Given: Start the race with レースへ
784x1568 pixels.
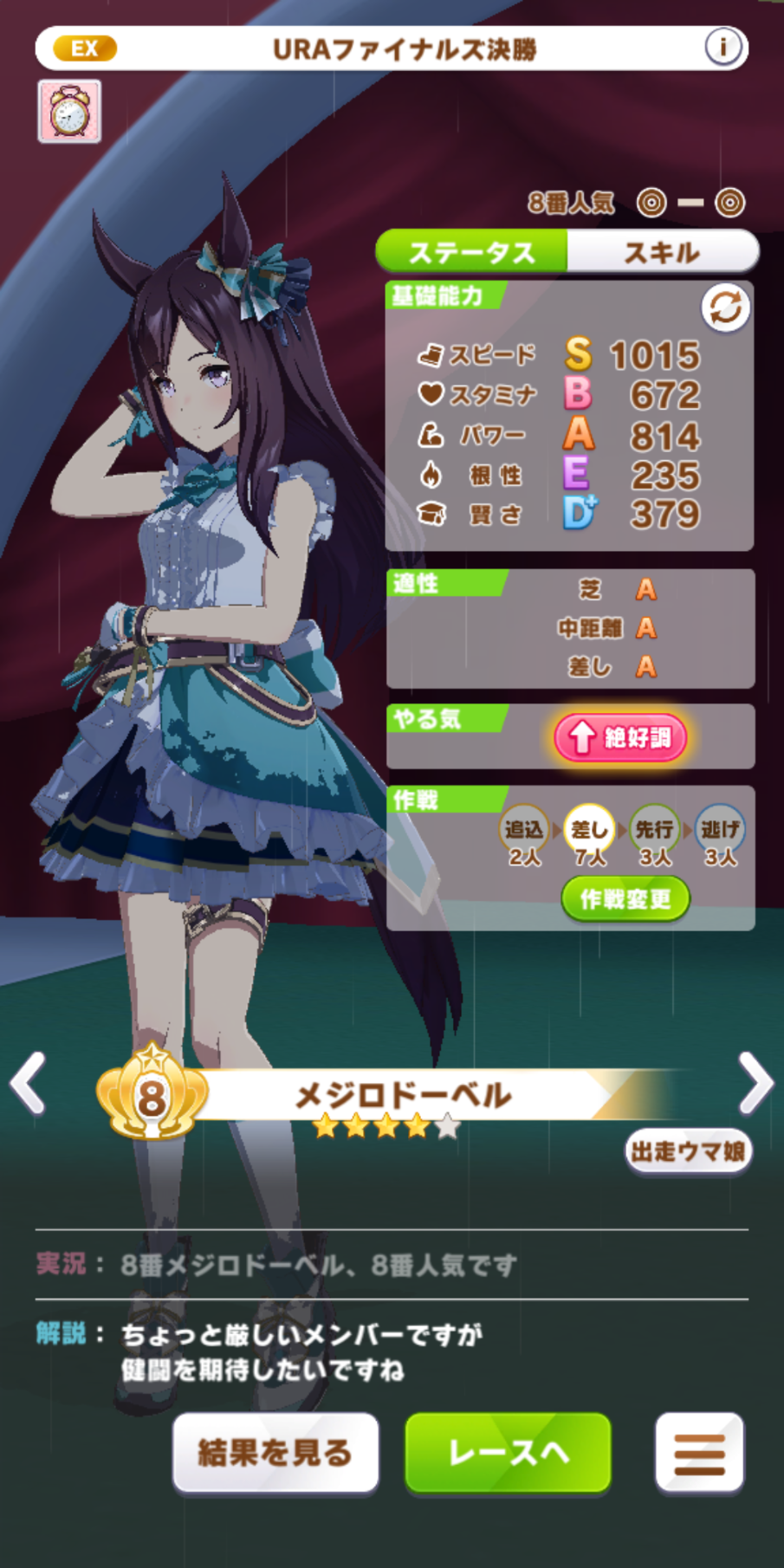Looking at the screenshot, I should [x=509, y=1453].
